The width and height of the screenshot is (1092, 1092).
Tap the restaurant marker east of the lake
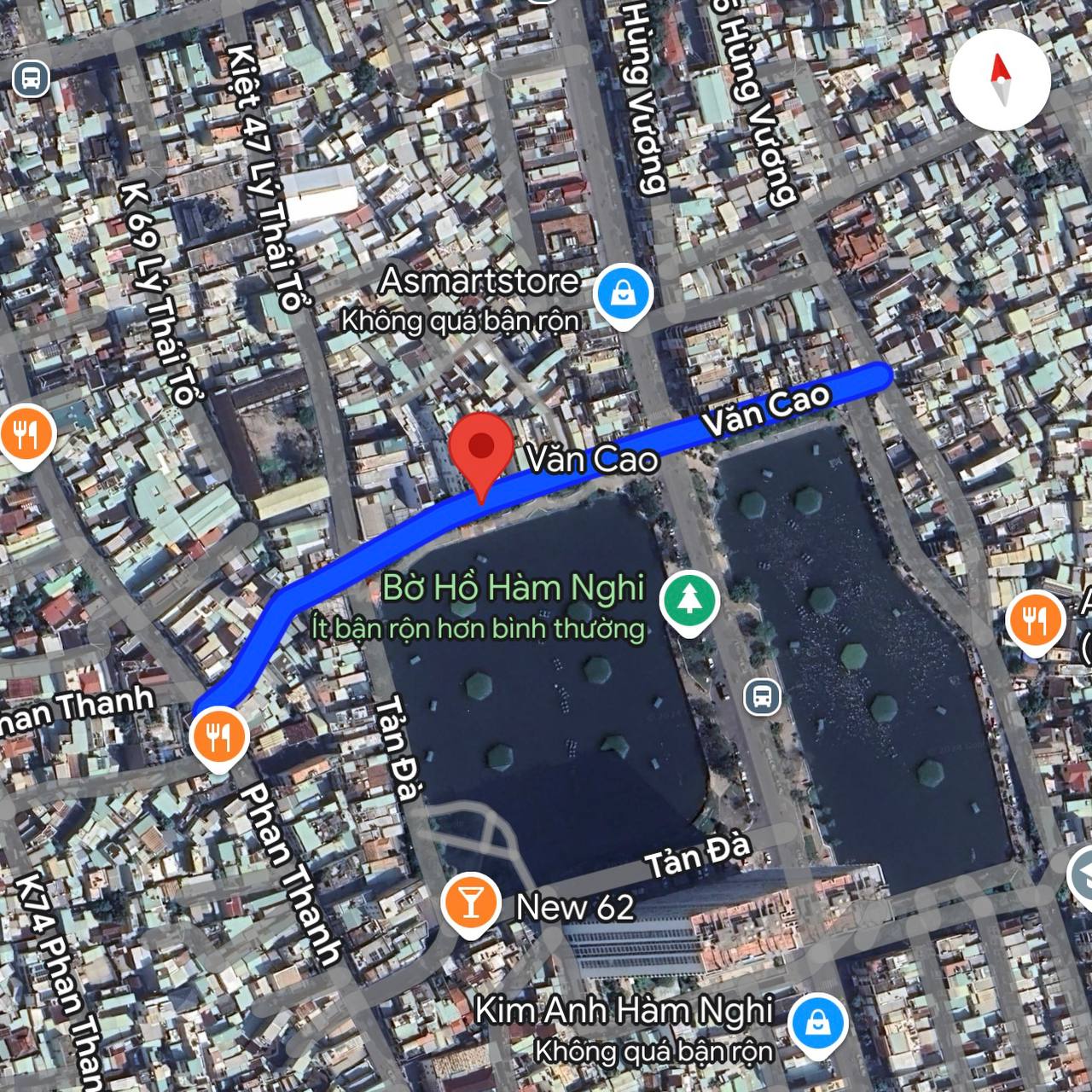pos(1034,620)
